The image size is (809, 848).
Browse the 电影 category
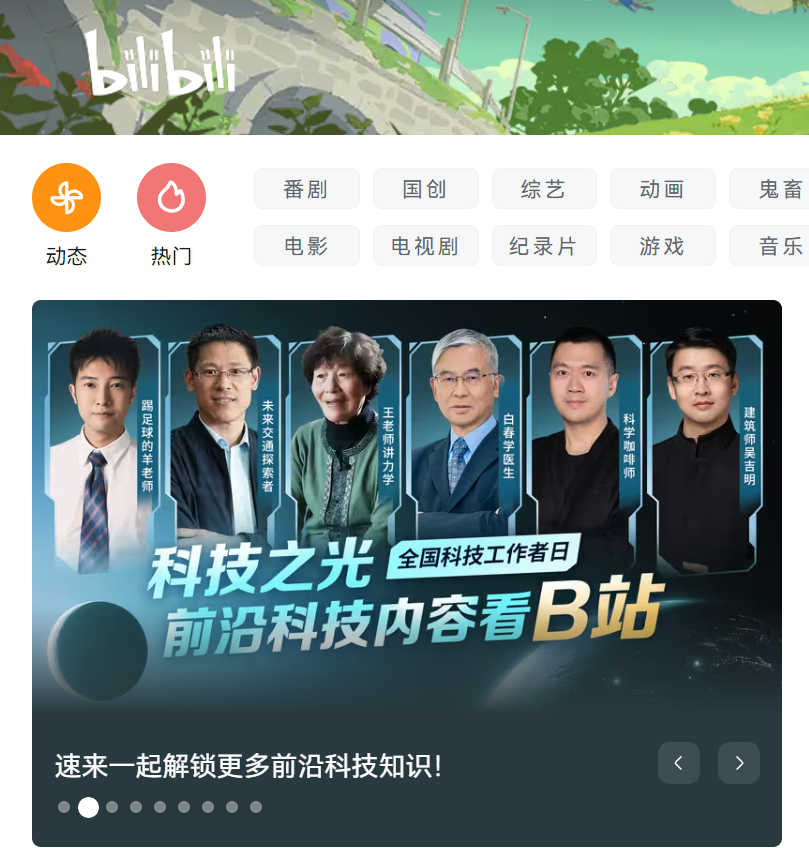click(306, 246)
